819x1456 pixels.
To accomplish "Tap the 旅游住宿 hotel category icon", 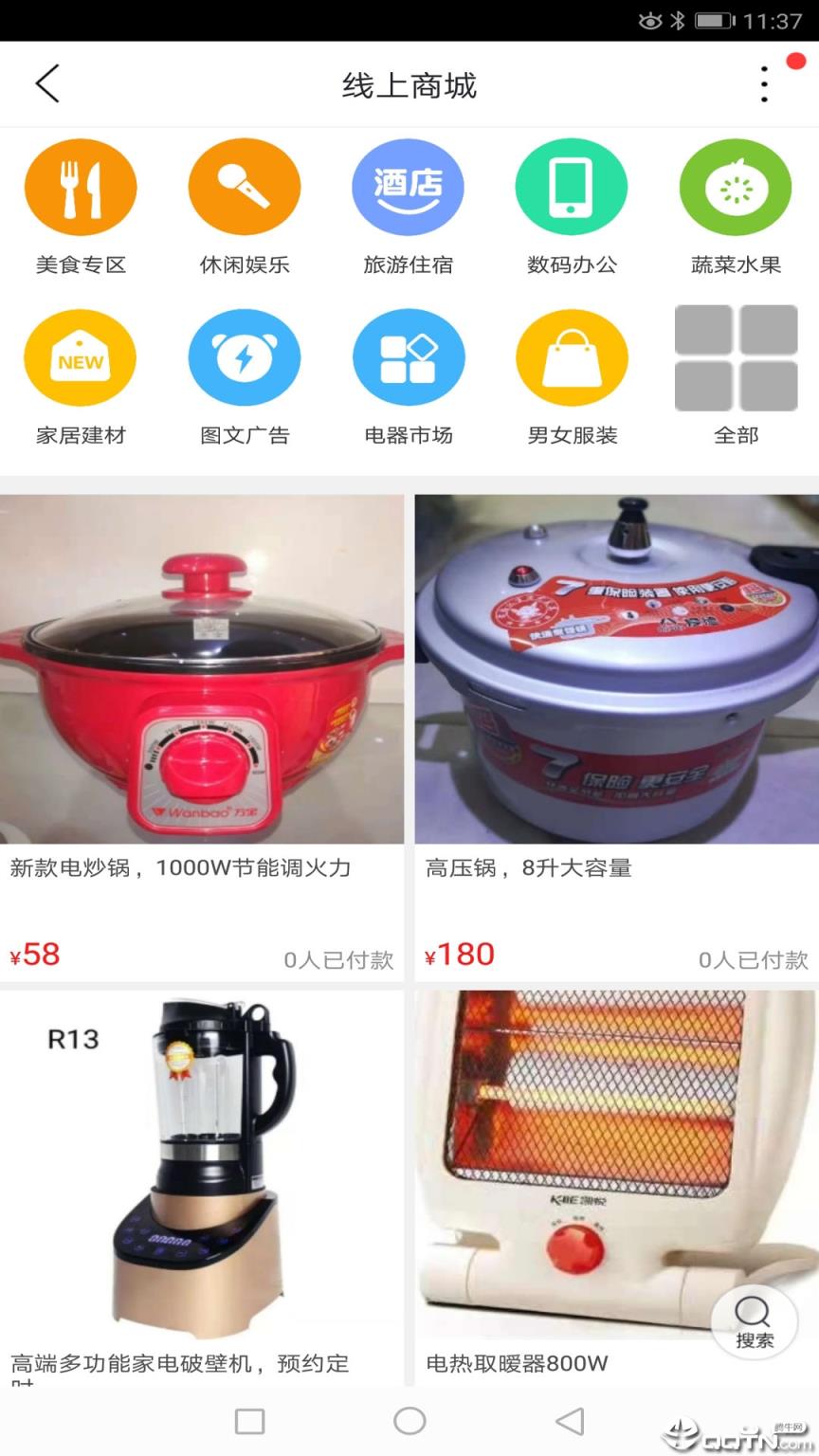I will coord(408,187).
